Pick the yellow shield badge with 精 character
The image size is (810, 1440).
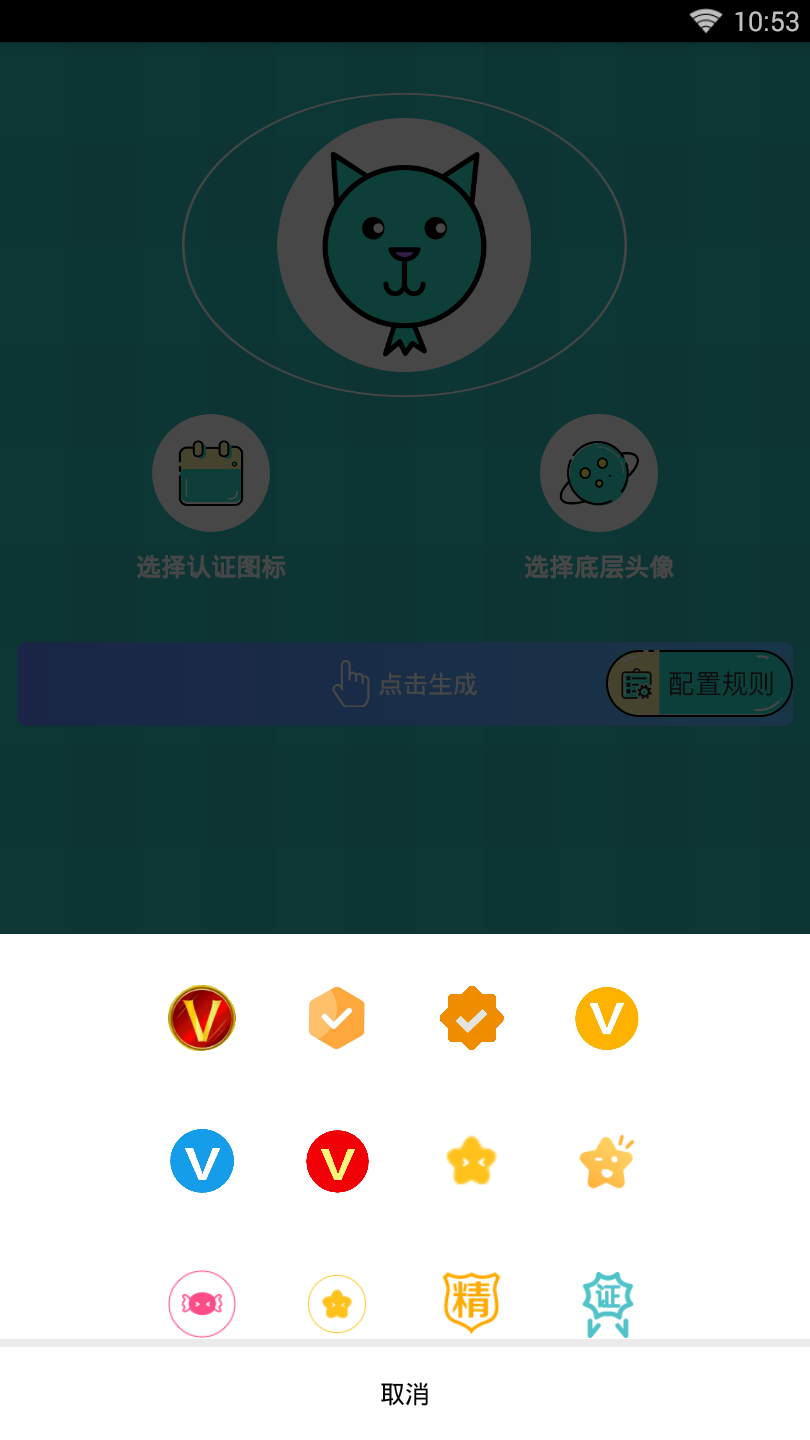click(x=471, y=1303)
